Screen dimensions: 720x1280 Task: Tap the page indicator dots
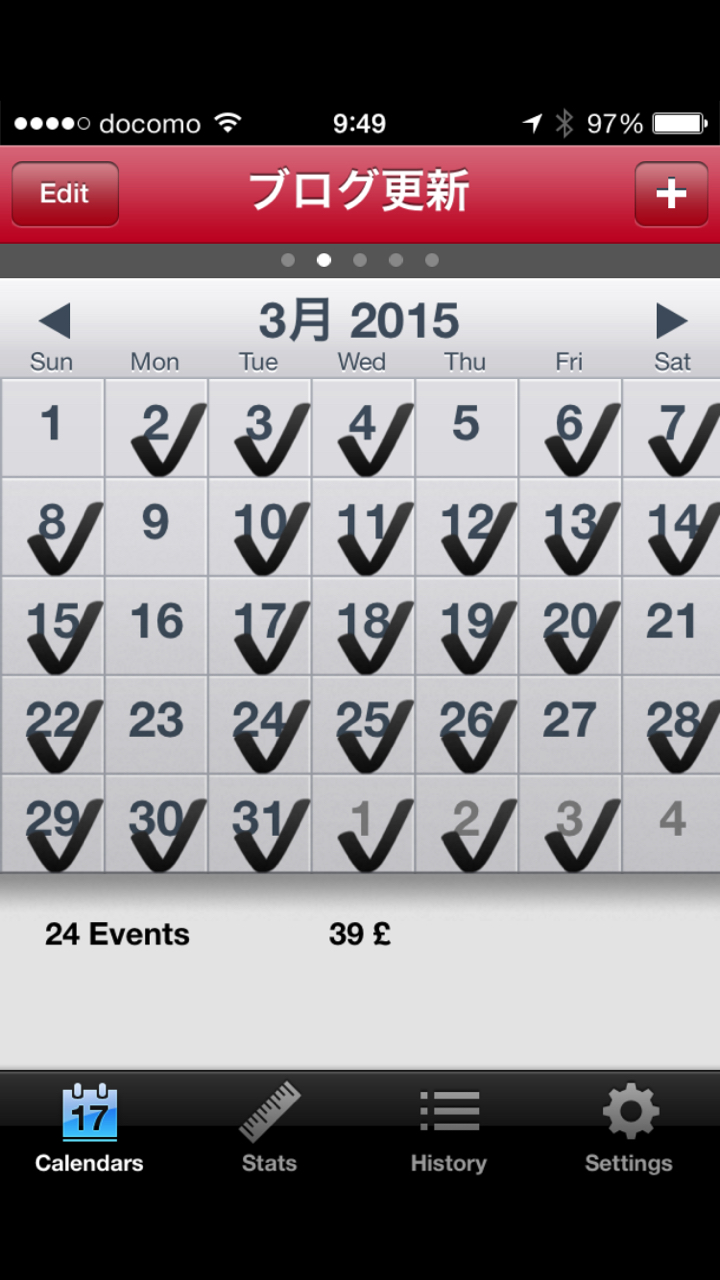pyautogui.click(x=360, y=260)
